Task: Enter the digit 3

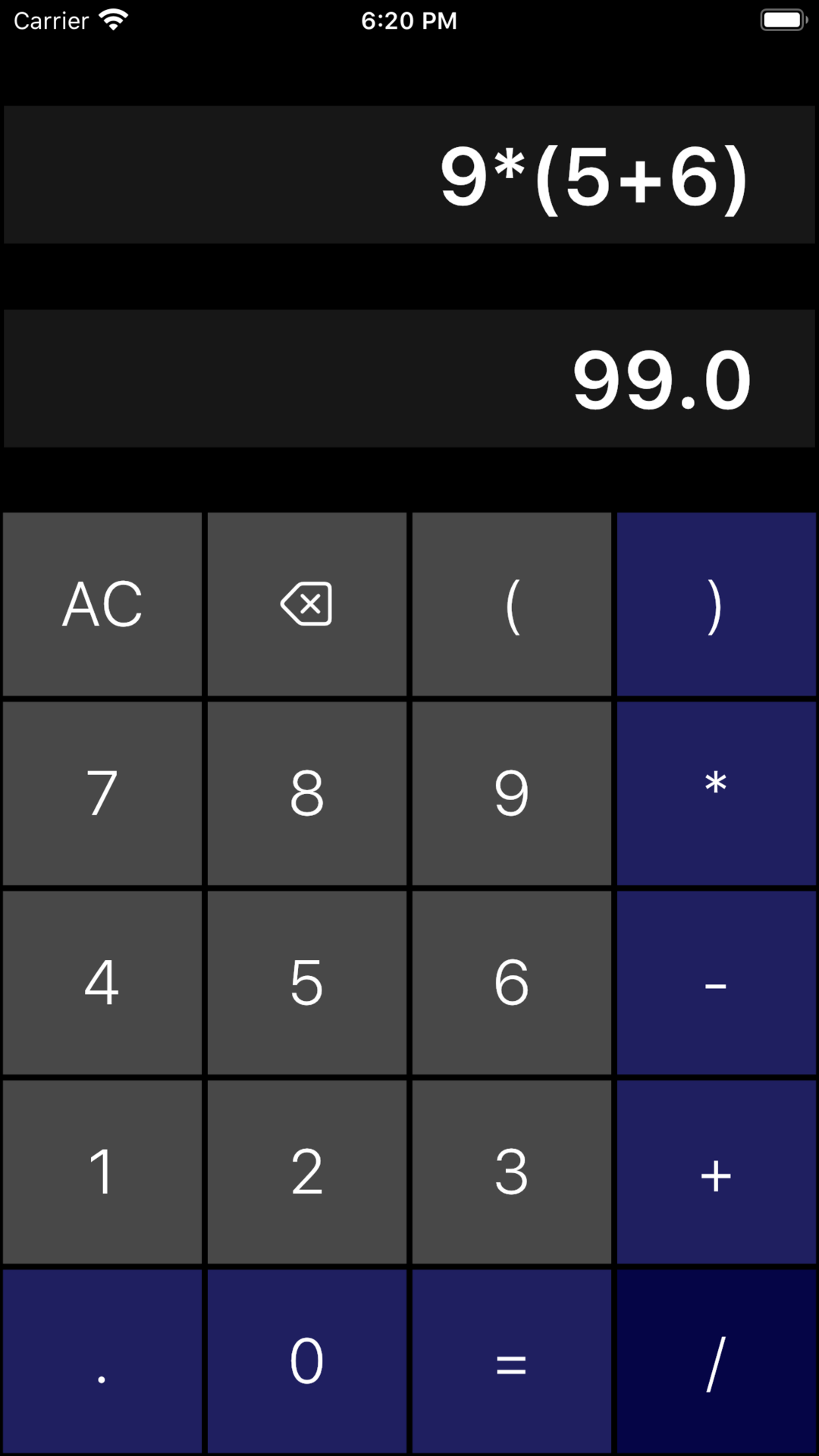Action: [x=512, y=1172]
